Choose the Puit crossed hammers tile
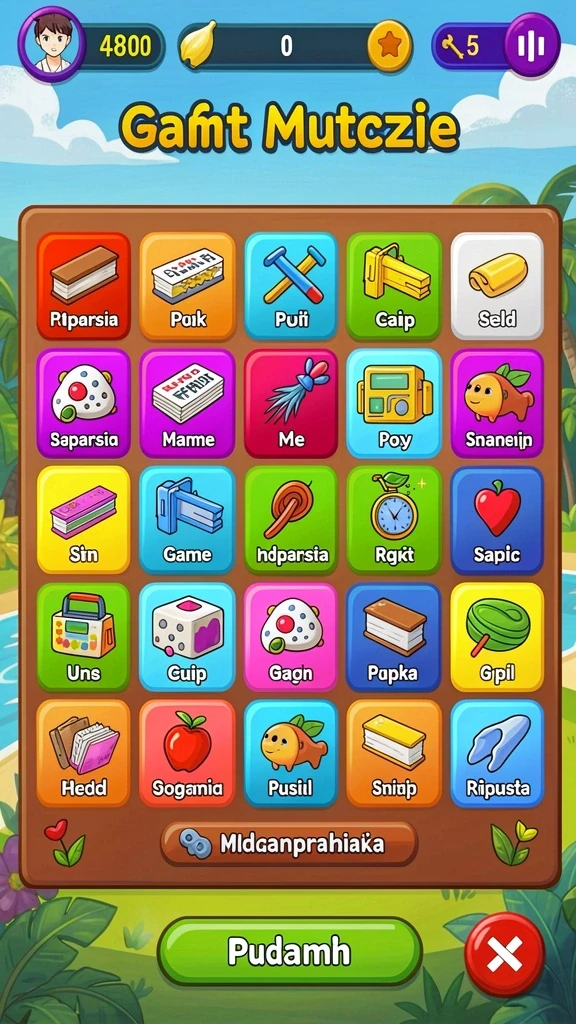Image resolution: width=576 pixels, height=1024 pixels. click(x=291, y=286)
